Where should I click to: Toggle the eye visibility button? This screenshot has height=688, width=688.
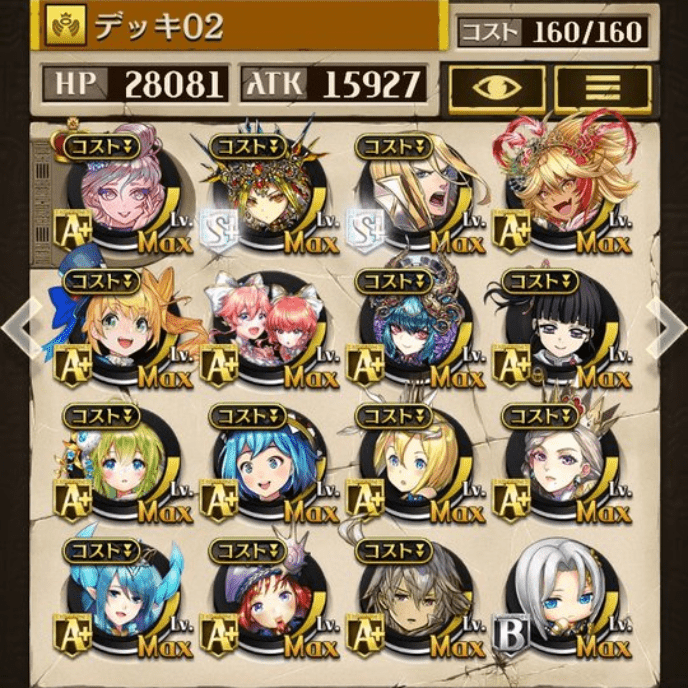pyautogui.click(x=497, y=87)
